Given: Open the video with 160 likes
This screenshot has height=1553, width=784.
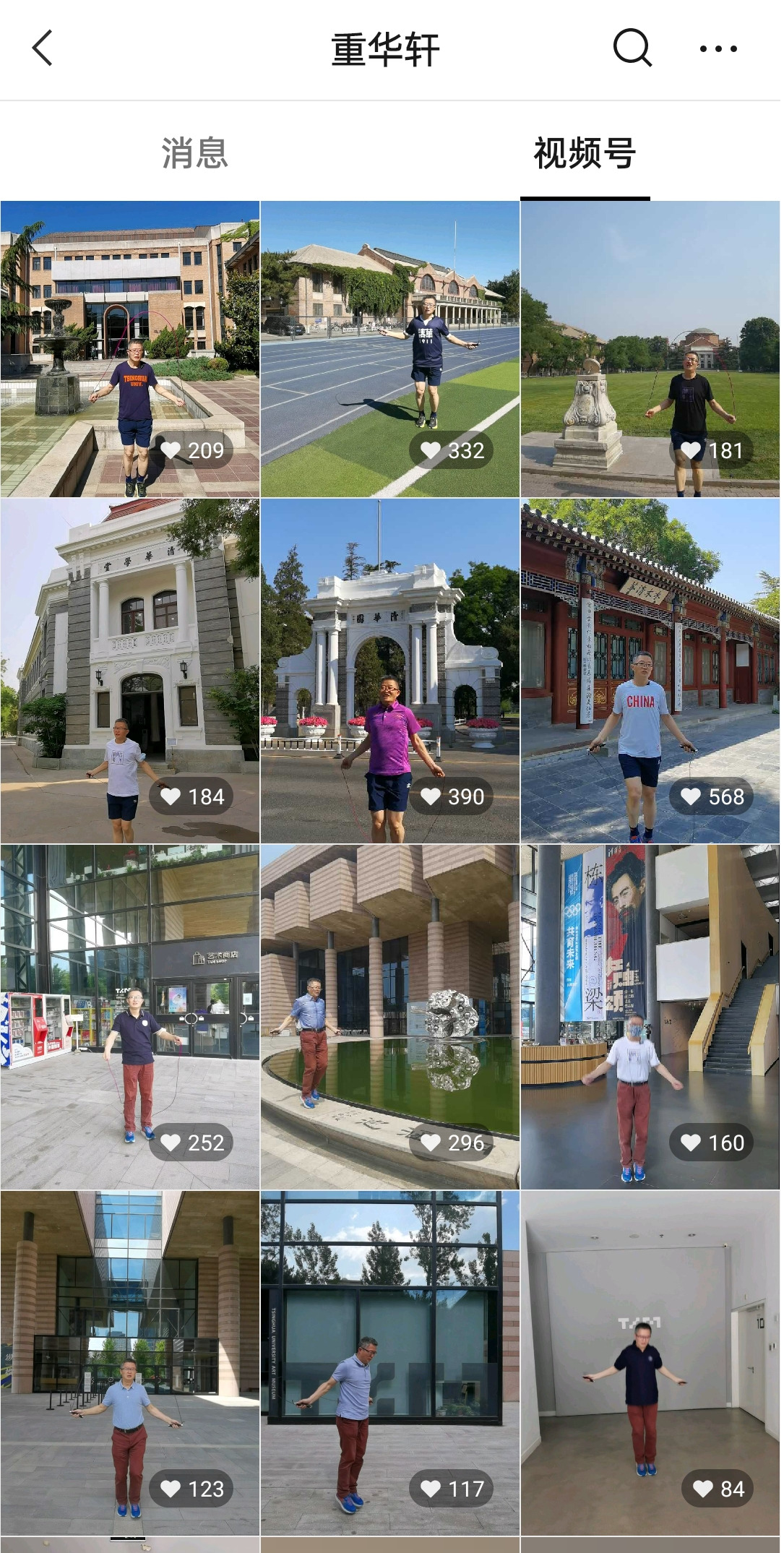Looking at the screenshot, I should [650, 1017].
